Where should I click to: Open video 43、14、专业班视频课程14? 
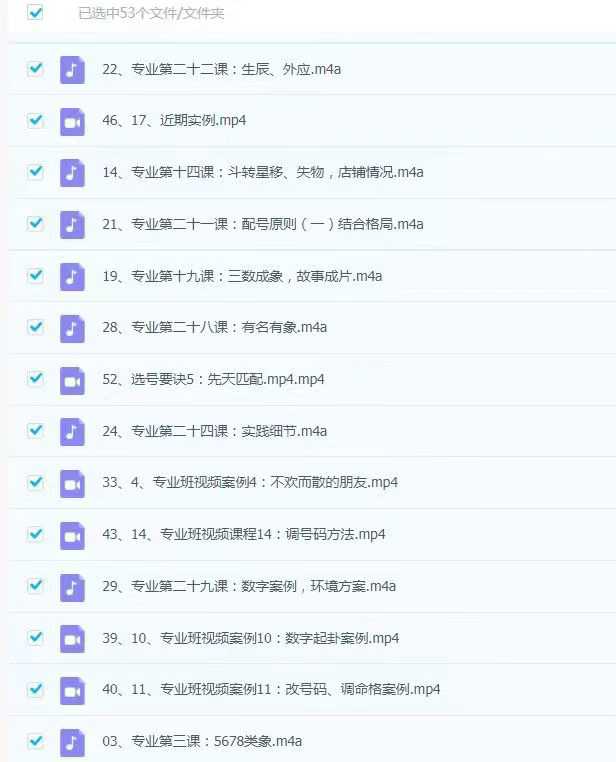coord(243,534)
